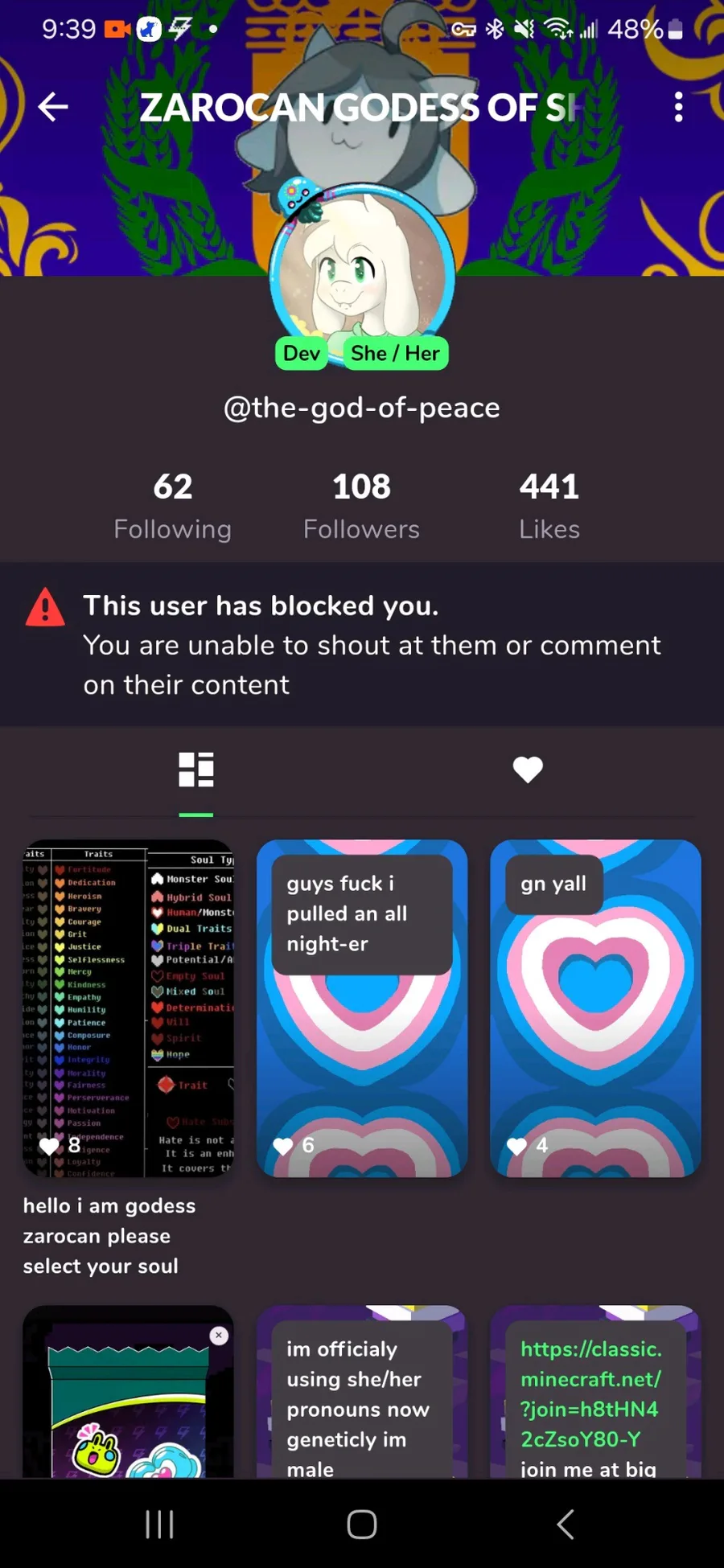Switch to the liked posts heart tab
The height and width of the screenshot is (1568, 724).
[528, 770]
